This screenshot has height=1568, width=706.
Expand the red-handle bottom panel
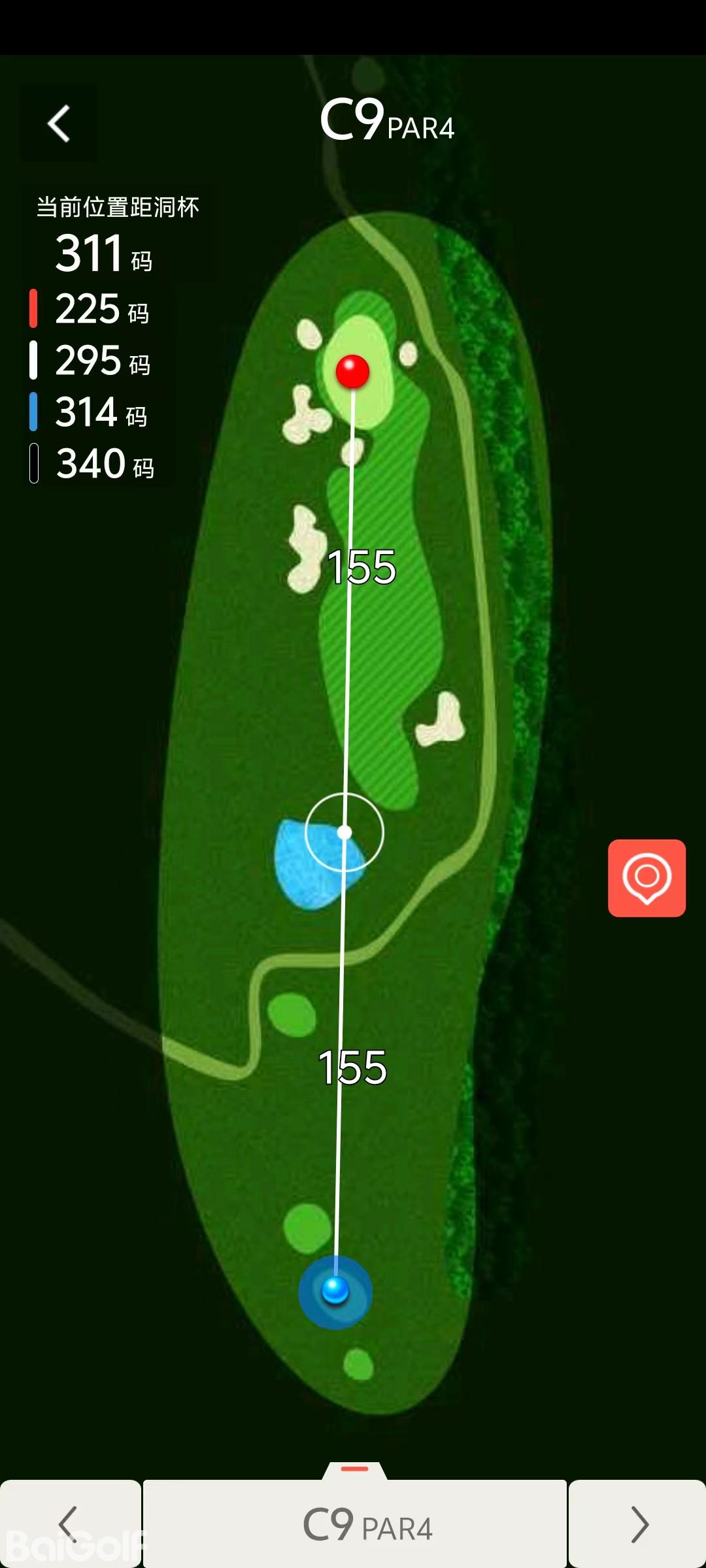355,1469
